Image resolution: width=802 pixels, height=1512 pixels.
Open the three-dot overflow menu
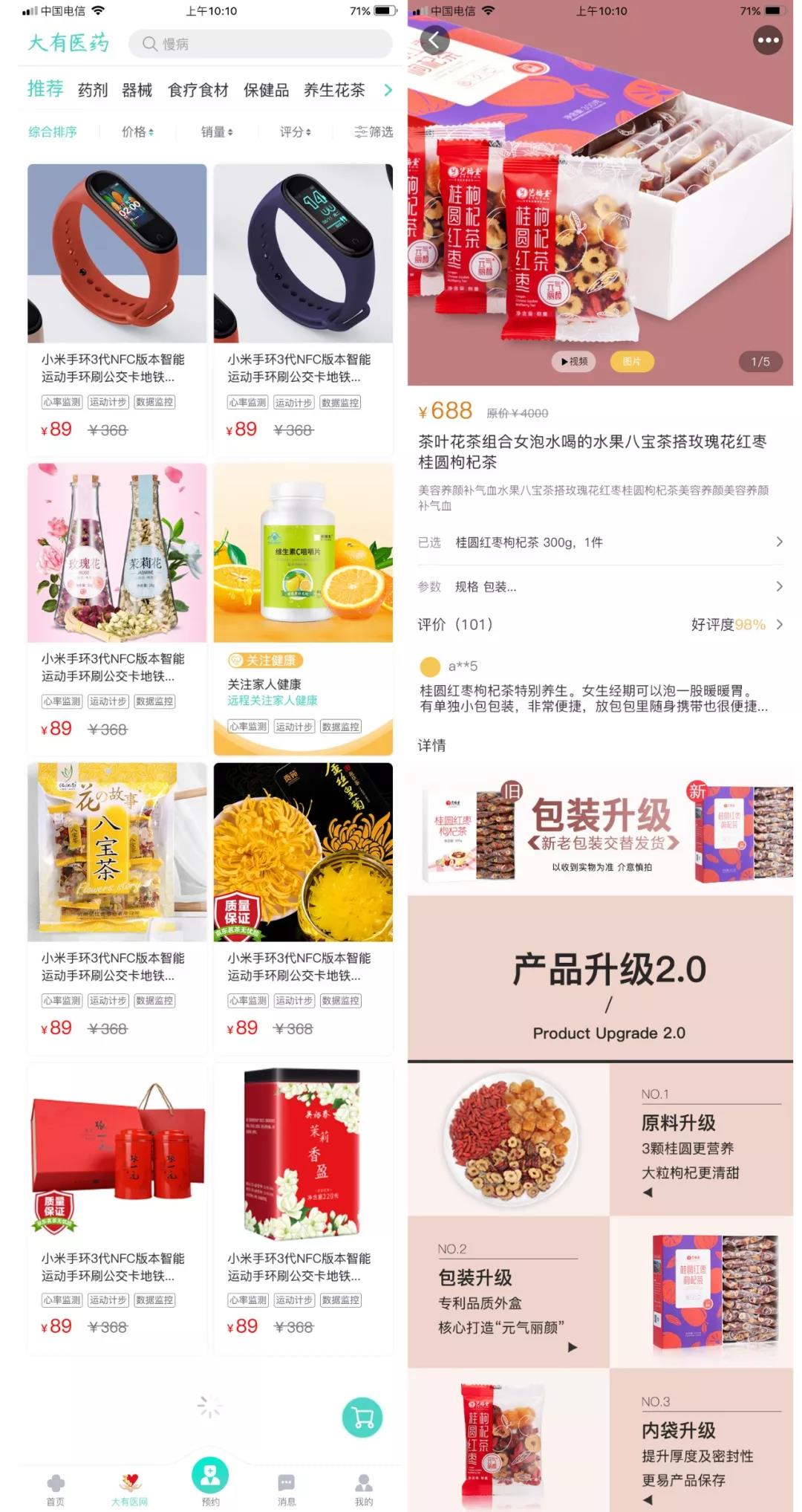(x=768, y=40)
